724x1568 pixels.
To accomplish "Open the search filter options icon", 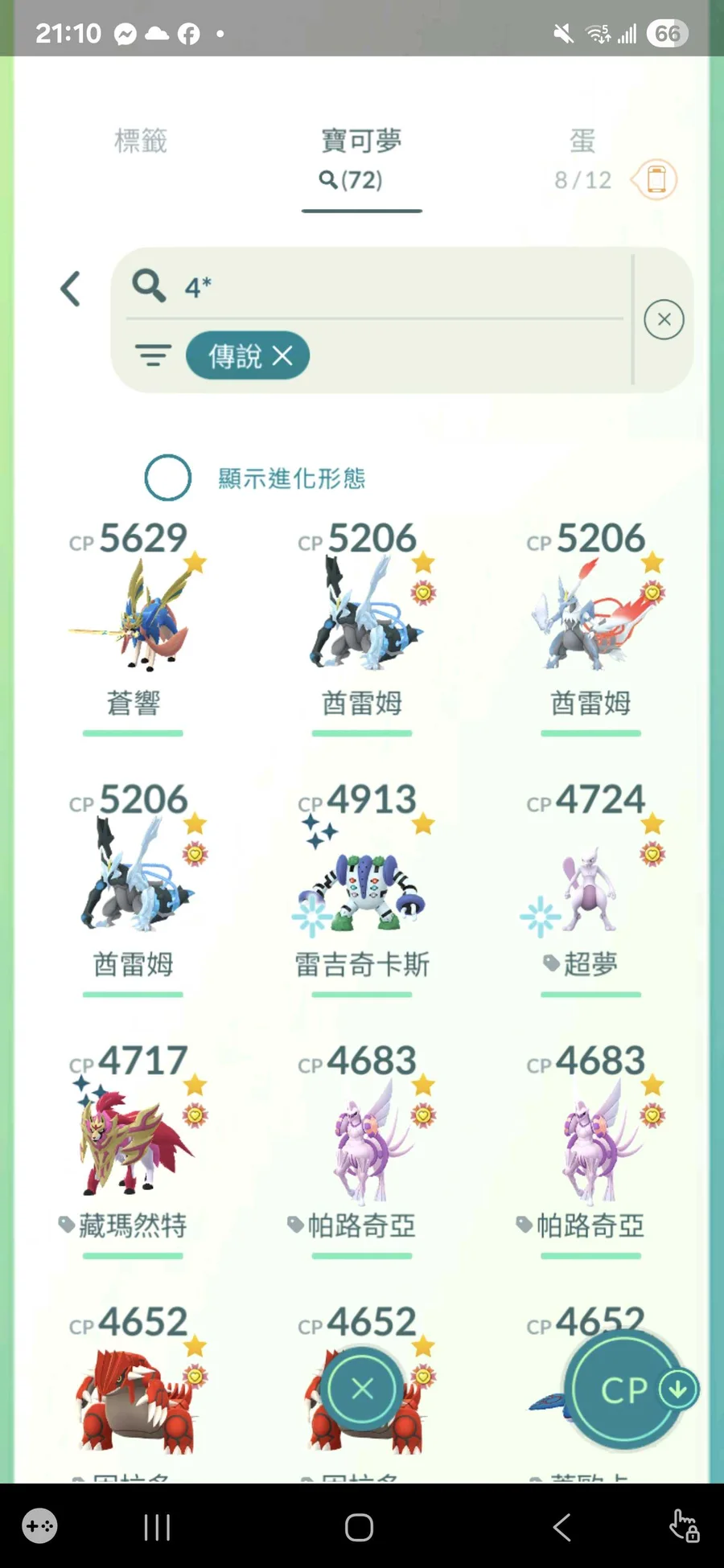I will [x=153, y=355].
